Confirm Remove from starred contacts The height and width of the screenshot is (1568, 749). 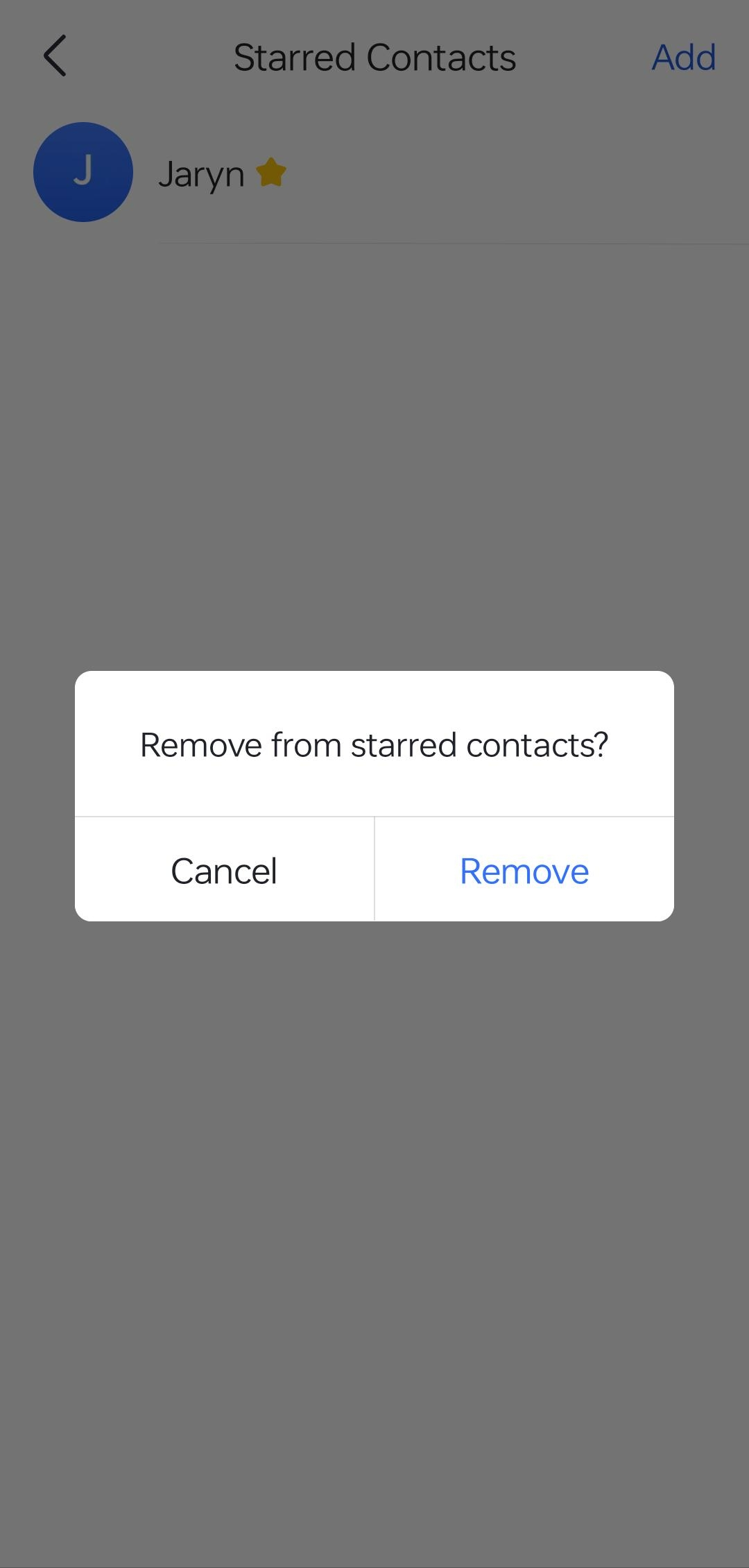(524, 871)
